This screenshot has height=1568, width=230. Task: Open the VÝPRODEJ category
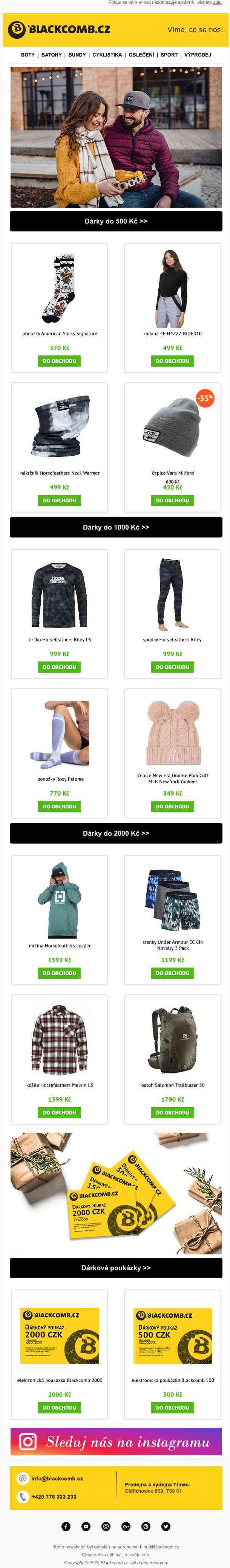pos(197,55)
